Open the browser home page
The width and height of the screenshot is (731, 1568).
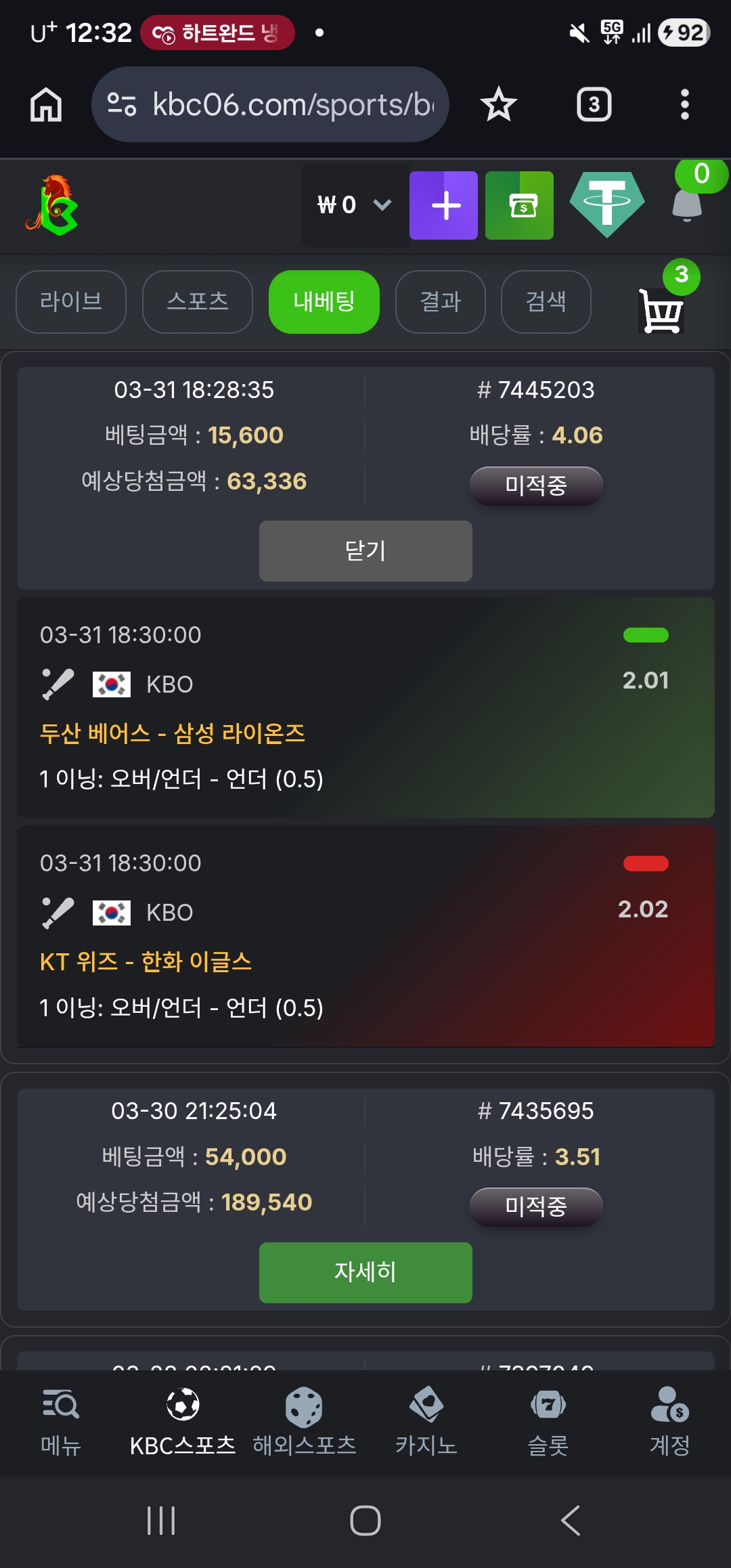pyautogui.click(x=46, y=105)
